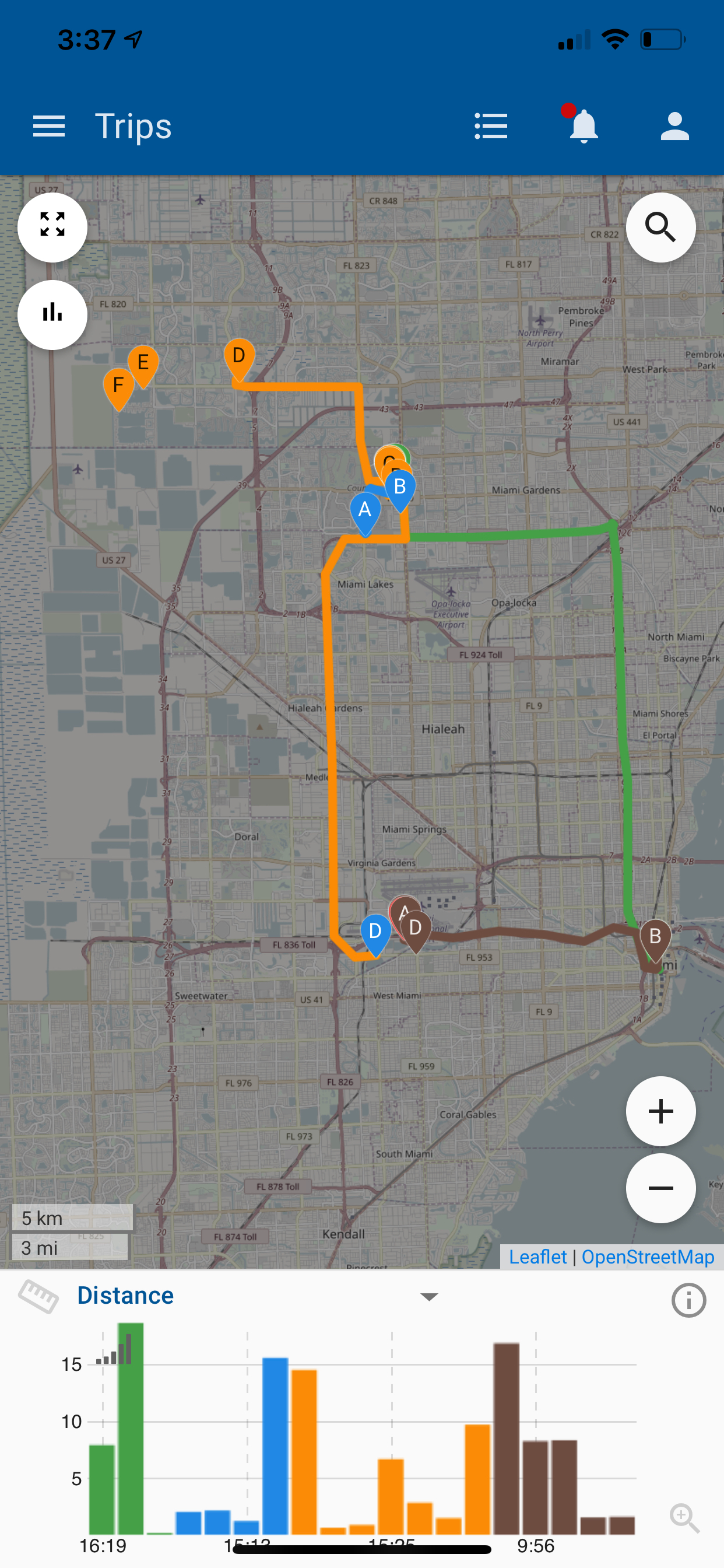
Task: Open the Leaflet attribution link
Action: [x=537, y=1256]
